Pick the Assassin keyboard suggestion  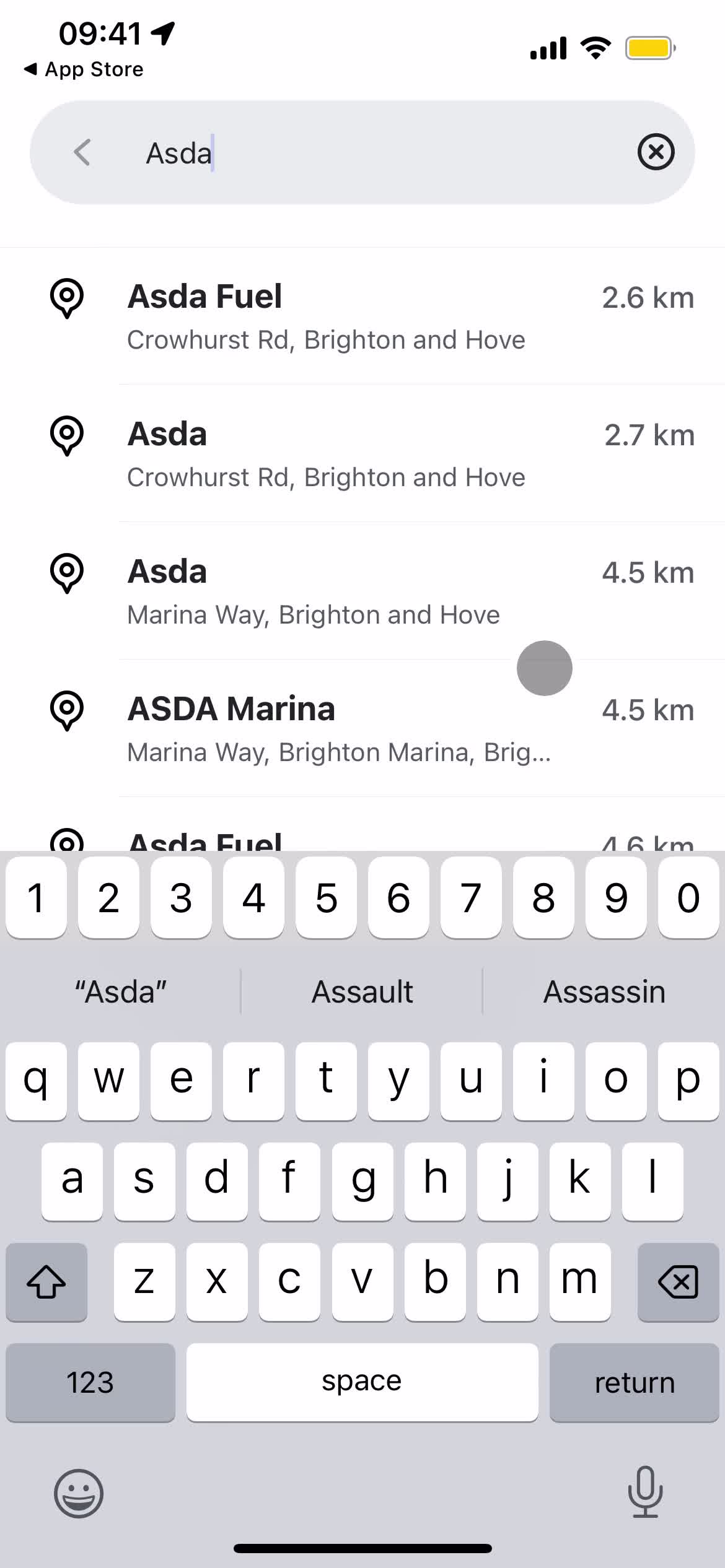click(602, 991)
